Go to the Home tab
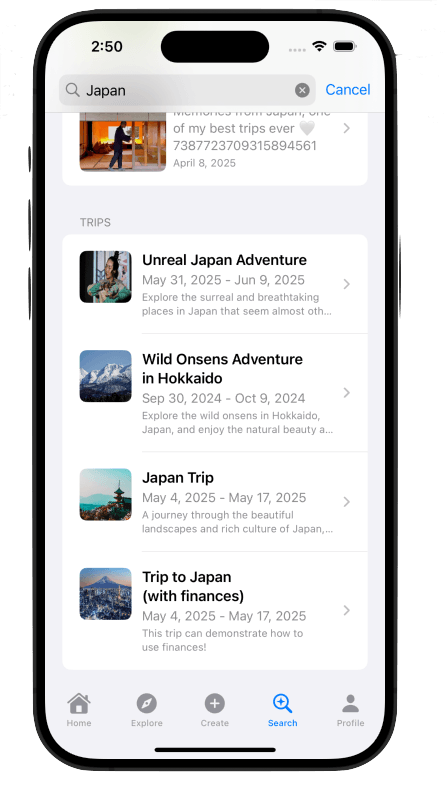The width and height of the screenshot is (448, 792). point(79,710)
